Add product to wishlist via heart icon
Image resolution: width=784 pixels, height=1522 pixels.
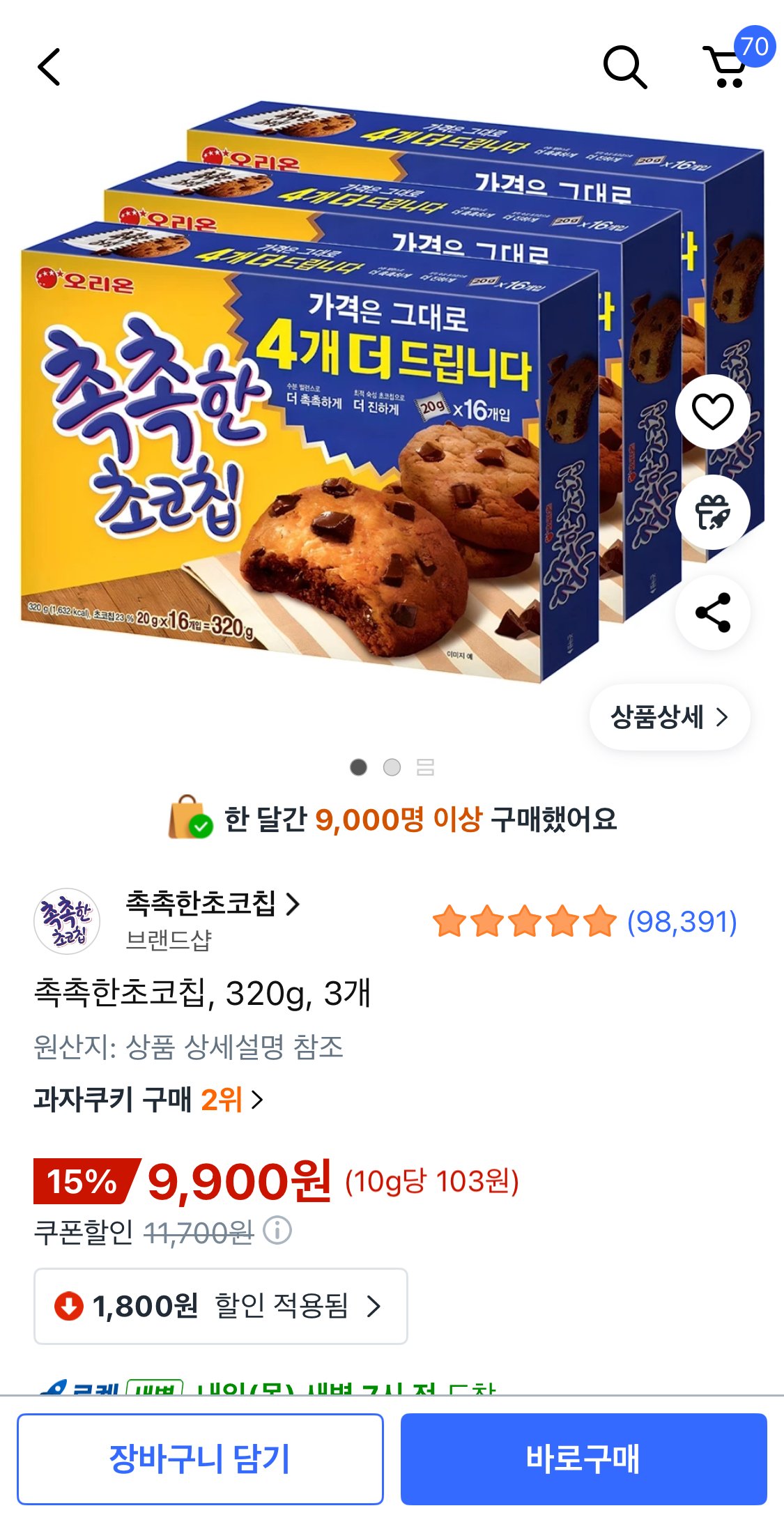(712, 411)
